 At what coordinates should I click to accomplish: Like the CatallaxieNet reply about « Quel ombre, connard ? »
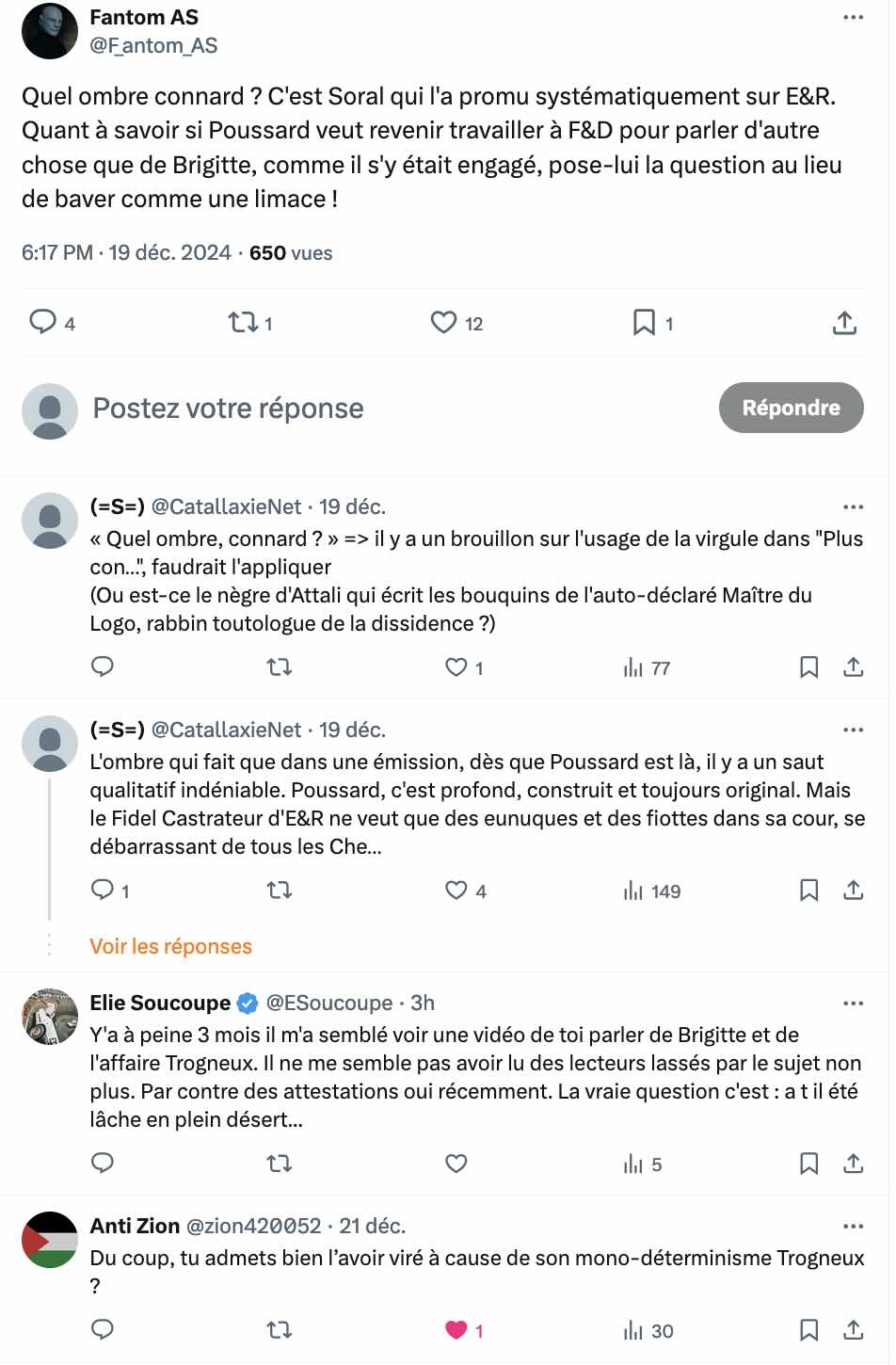[456, 667]
